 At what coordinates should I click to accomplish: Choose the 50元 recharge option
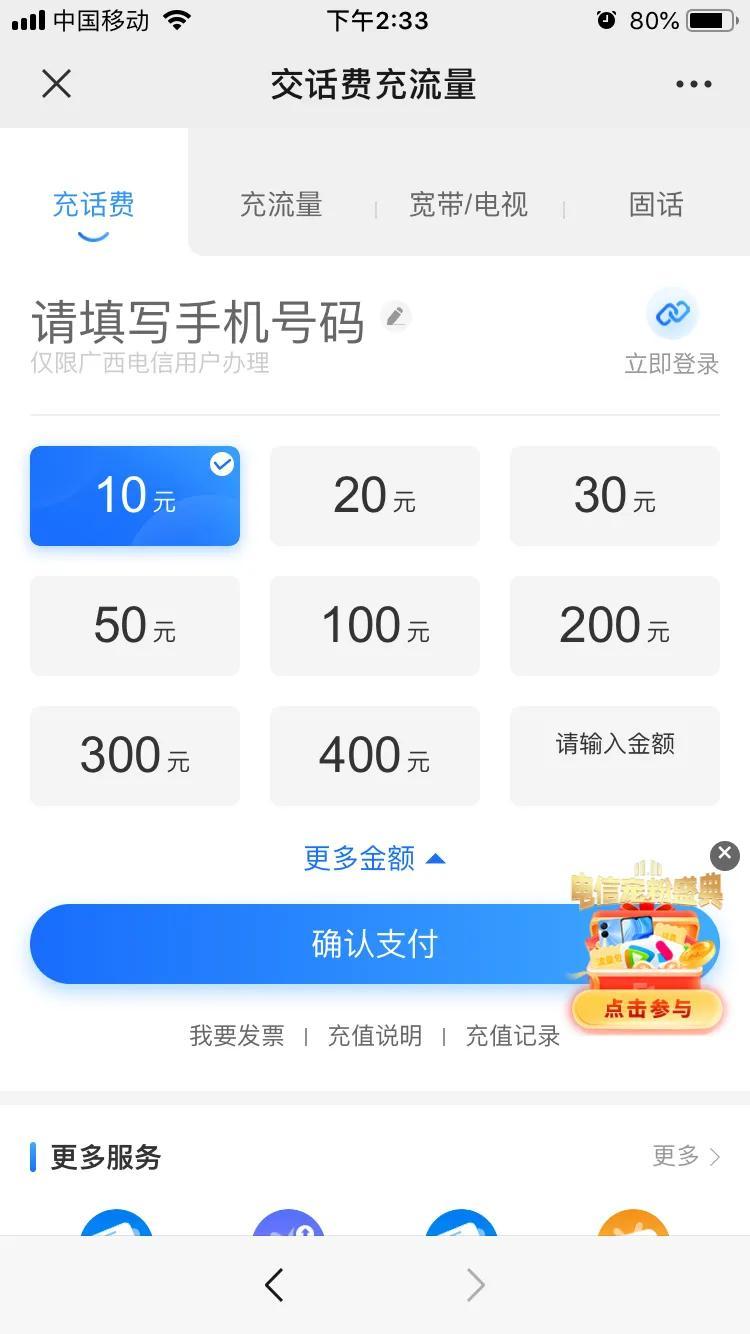pyautogui.click(x=135, y=626)
